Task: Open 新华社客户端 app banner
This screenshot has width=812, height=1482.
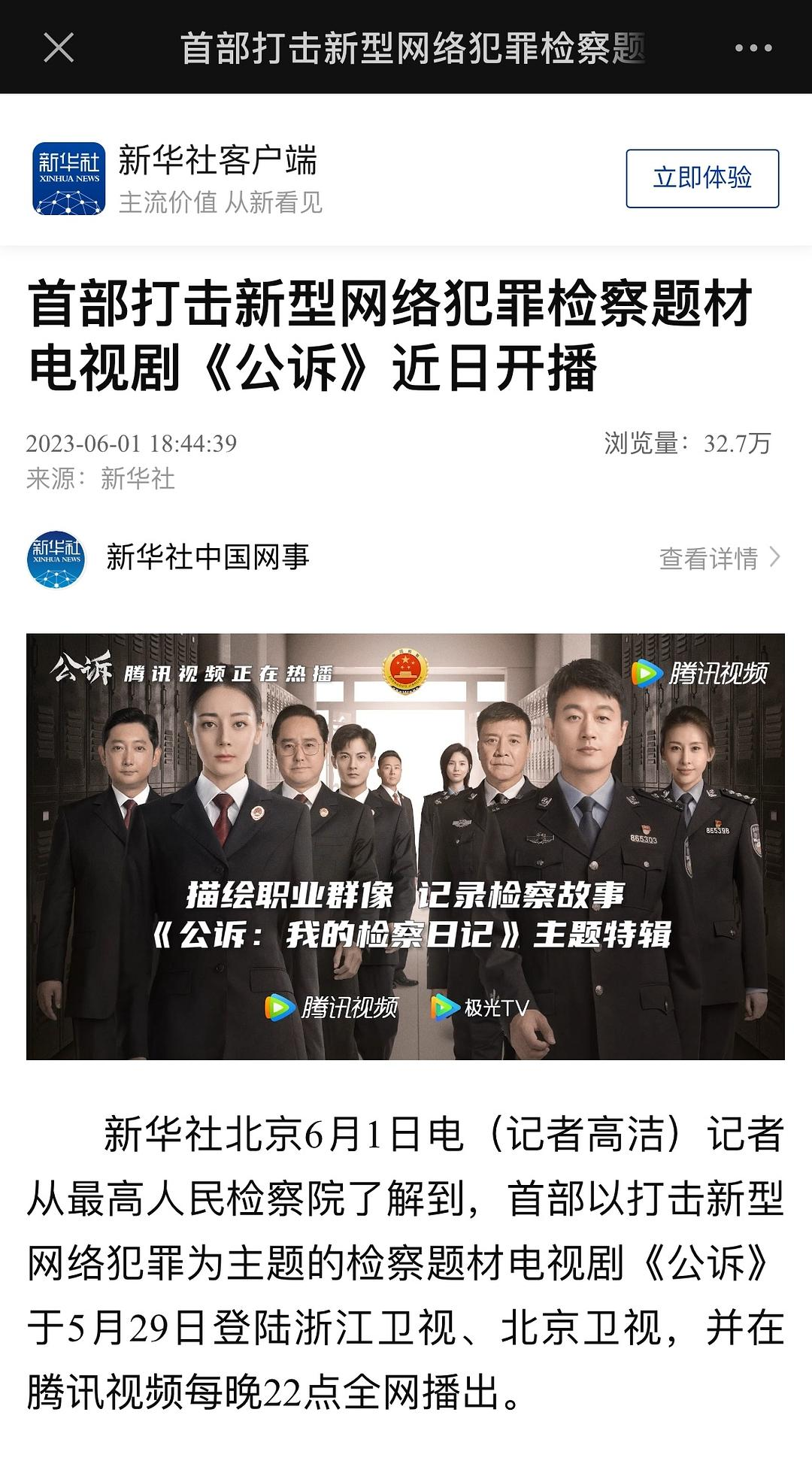Action: pyautogui.click(x=218, y=178)
